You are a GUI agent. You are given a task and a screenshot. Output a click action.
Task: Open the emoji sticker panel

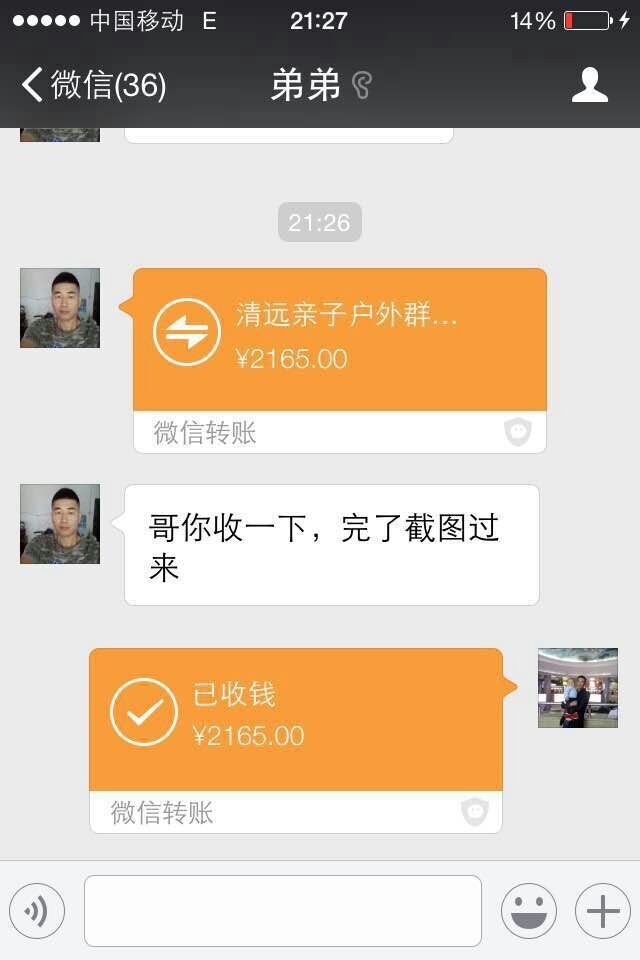[x=529, y=911]
